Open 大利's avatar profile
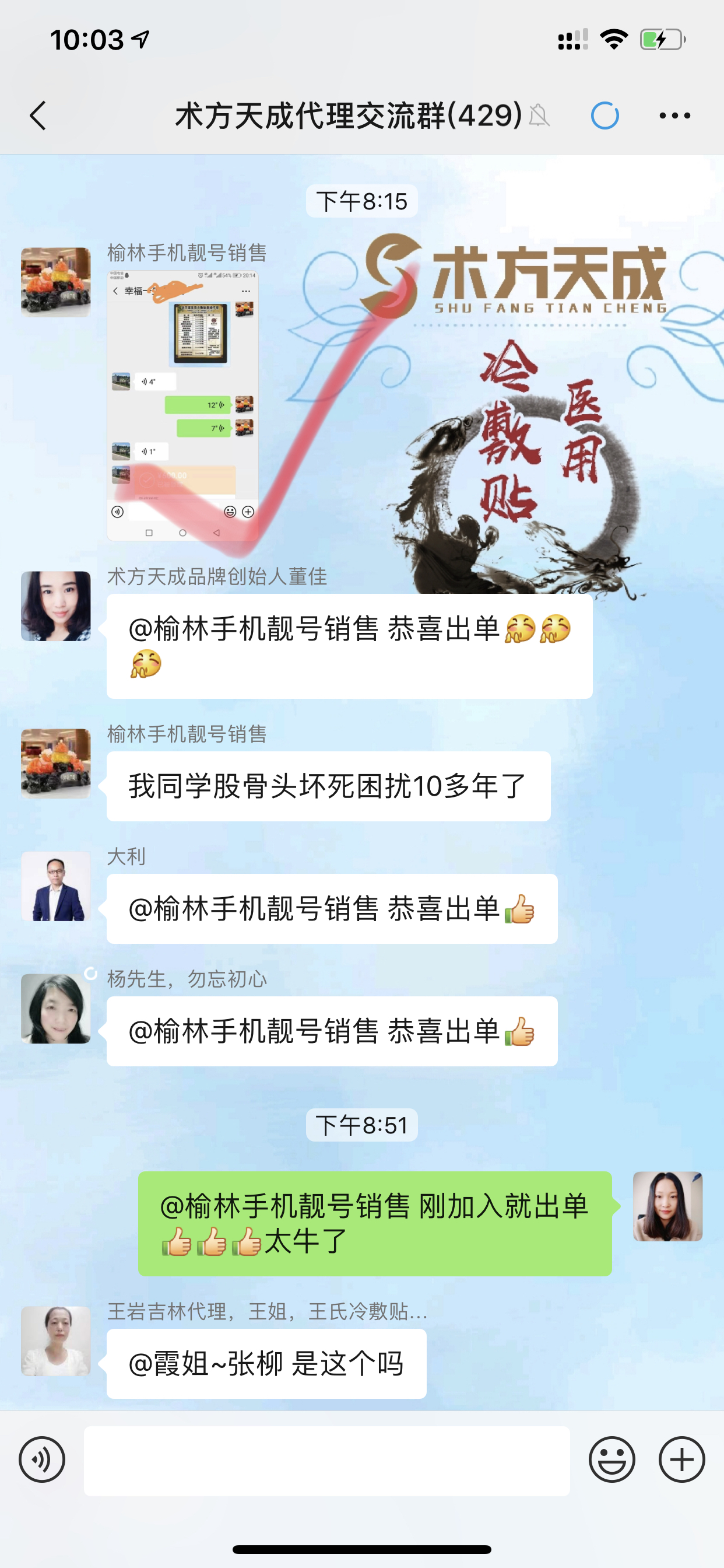The image size is (724, 1568). tap(56, 886)
